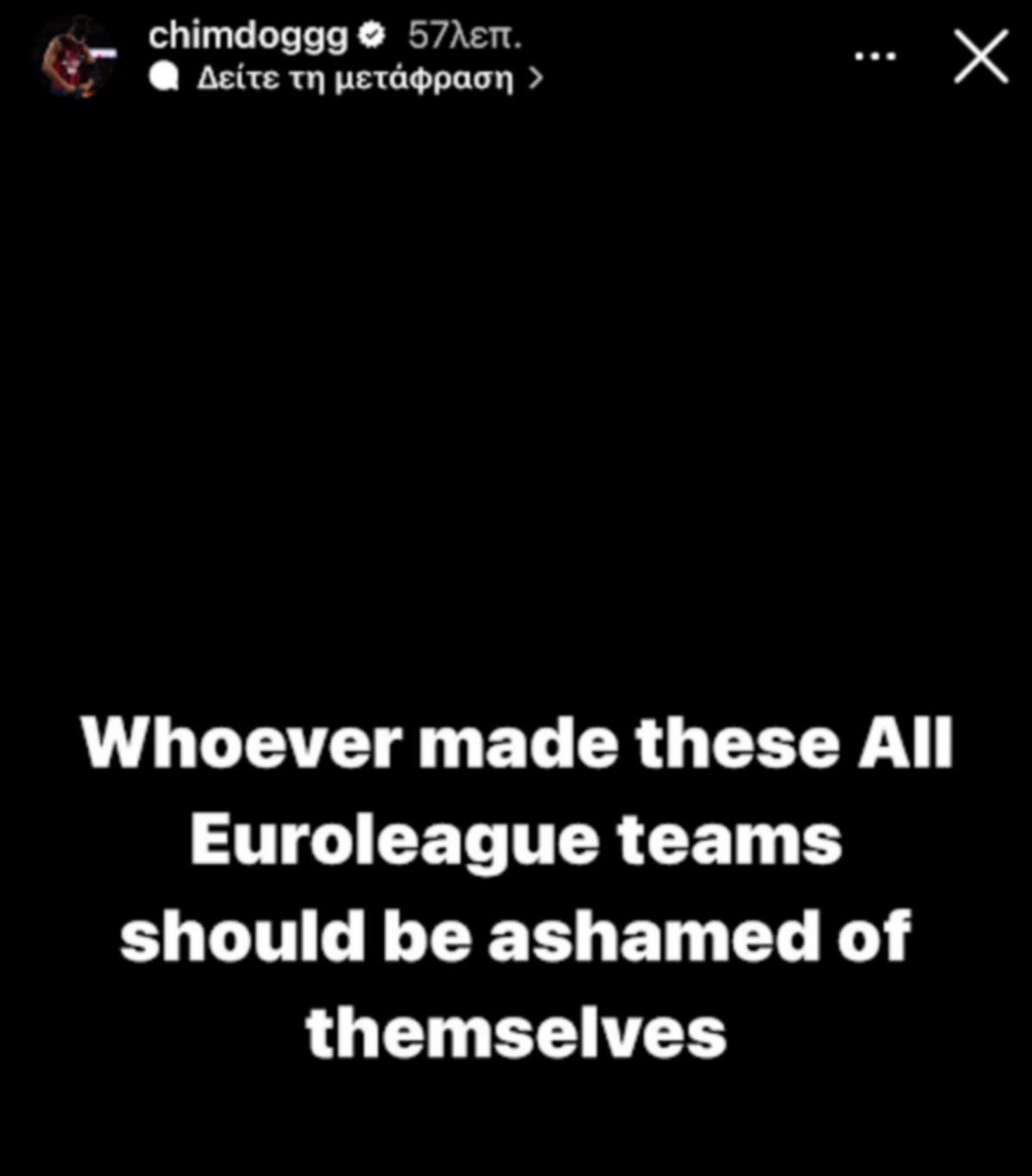Viewport: 1032px width, 1176px height.
Task: Tap Δείτε τη μετάφραση to translate
Action: (355, 78)
